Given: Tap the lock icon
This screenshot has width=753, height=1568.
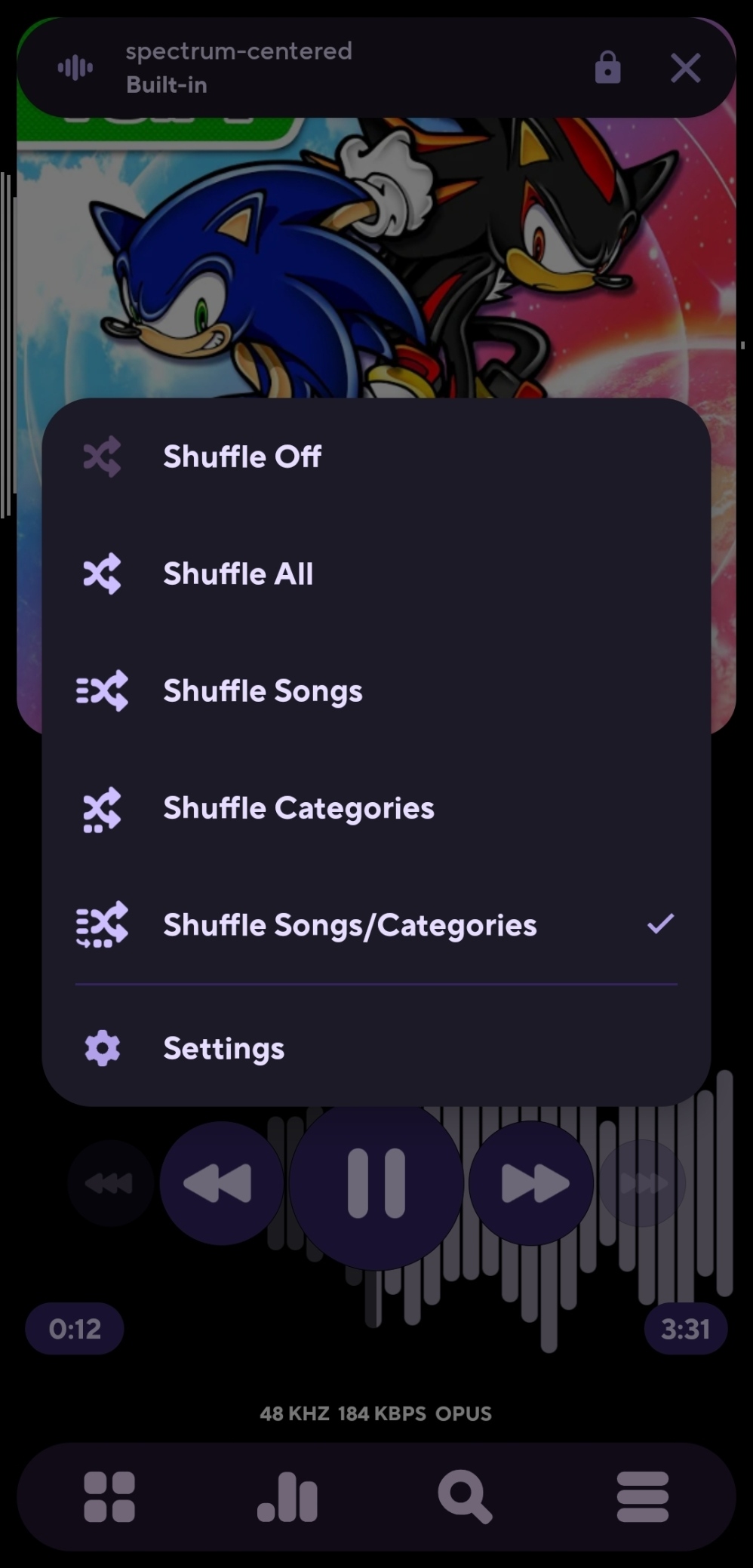Looking at the screenshot, I should pyautogui.click(x=607, y=68).
